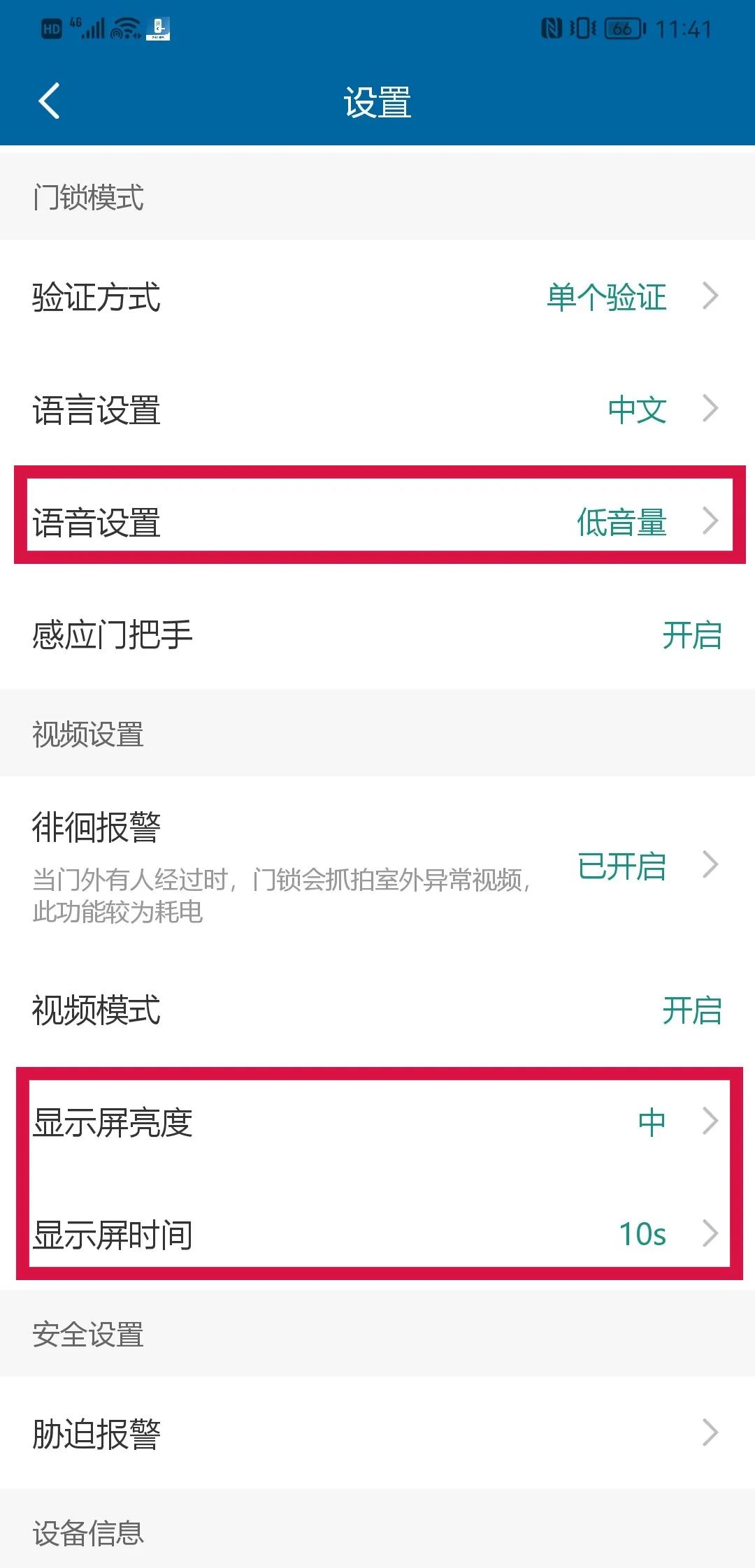Open 语音设置 volume option
Screen dimensions: 755x1568
pyautogui.click(x=377, y=521)
